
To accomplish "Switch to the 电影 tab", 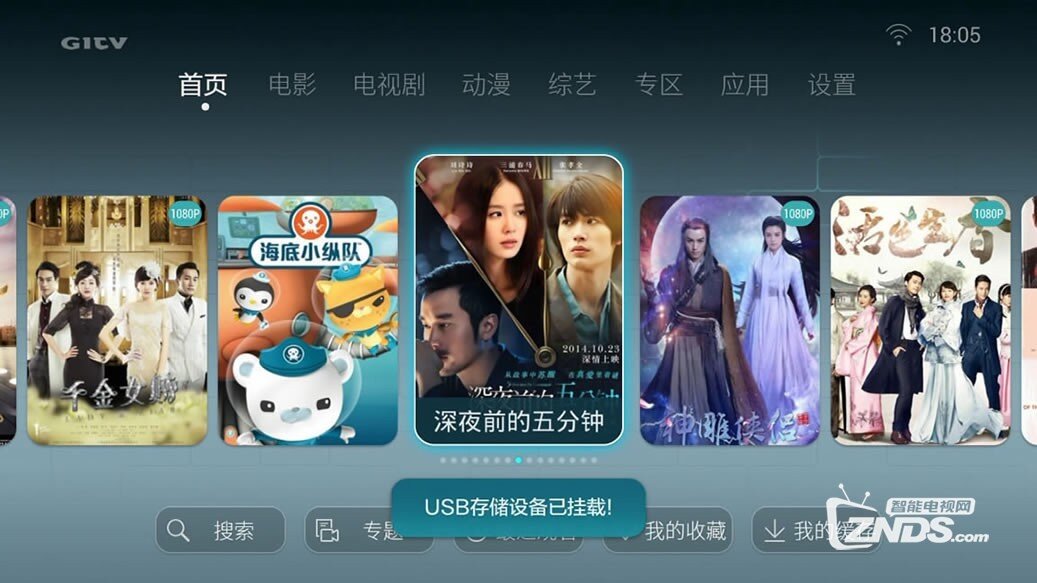I will [x=292, y=85].
